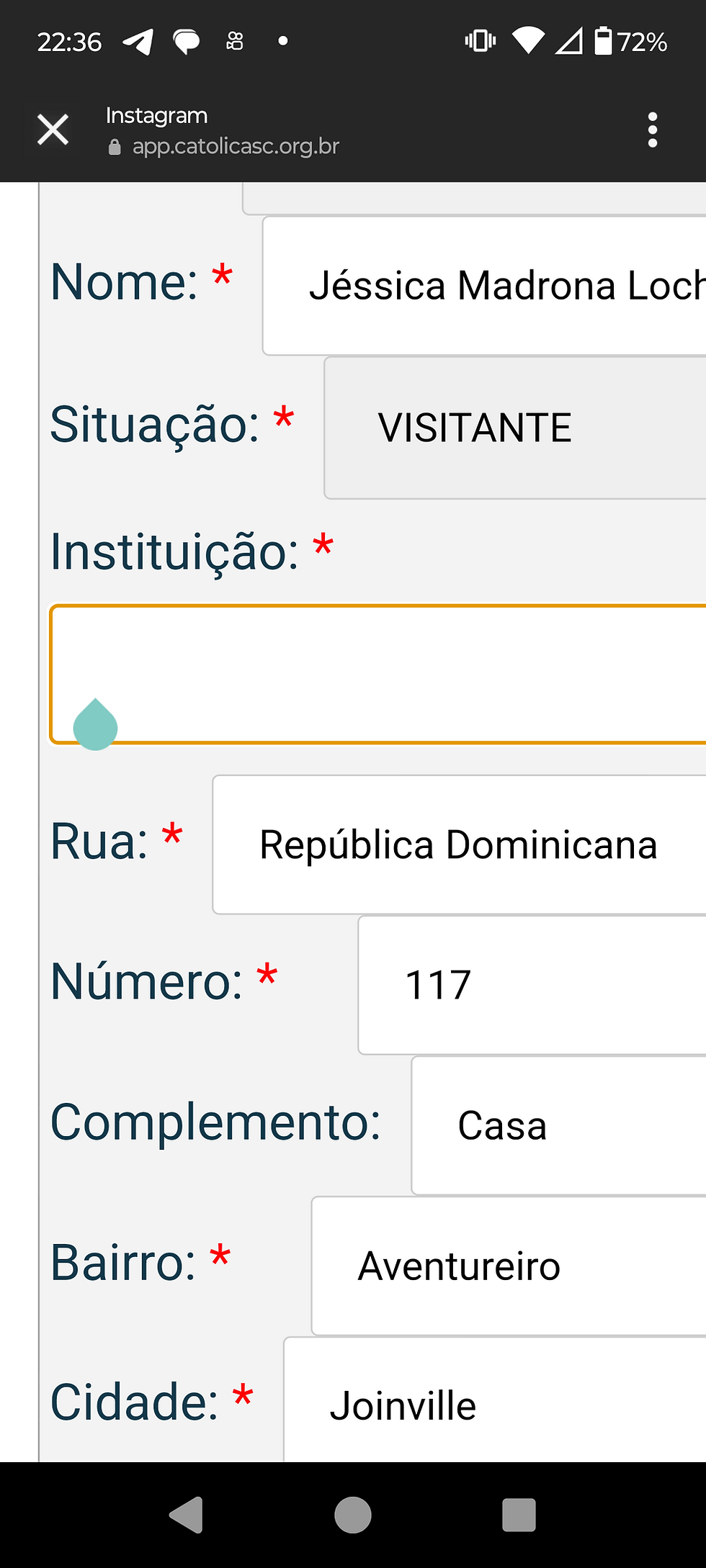Edit the Nome text field
706x1568 pixels.
pyautogui.click(x=484, y=286)
